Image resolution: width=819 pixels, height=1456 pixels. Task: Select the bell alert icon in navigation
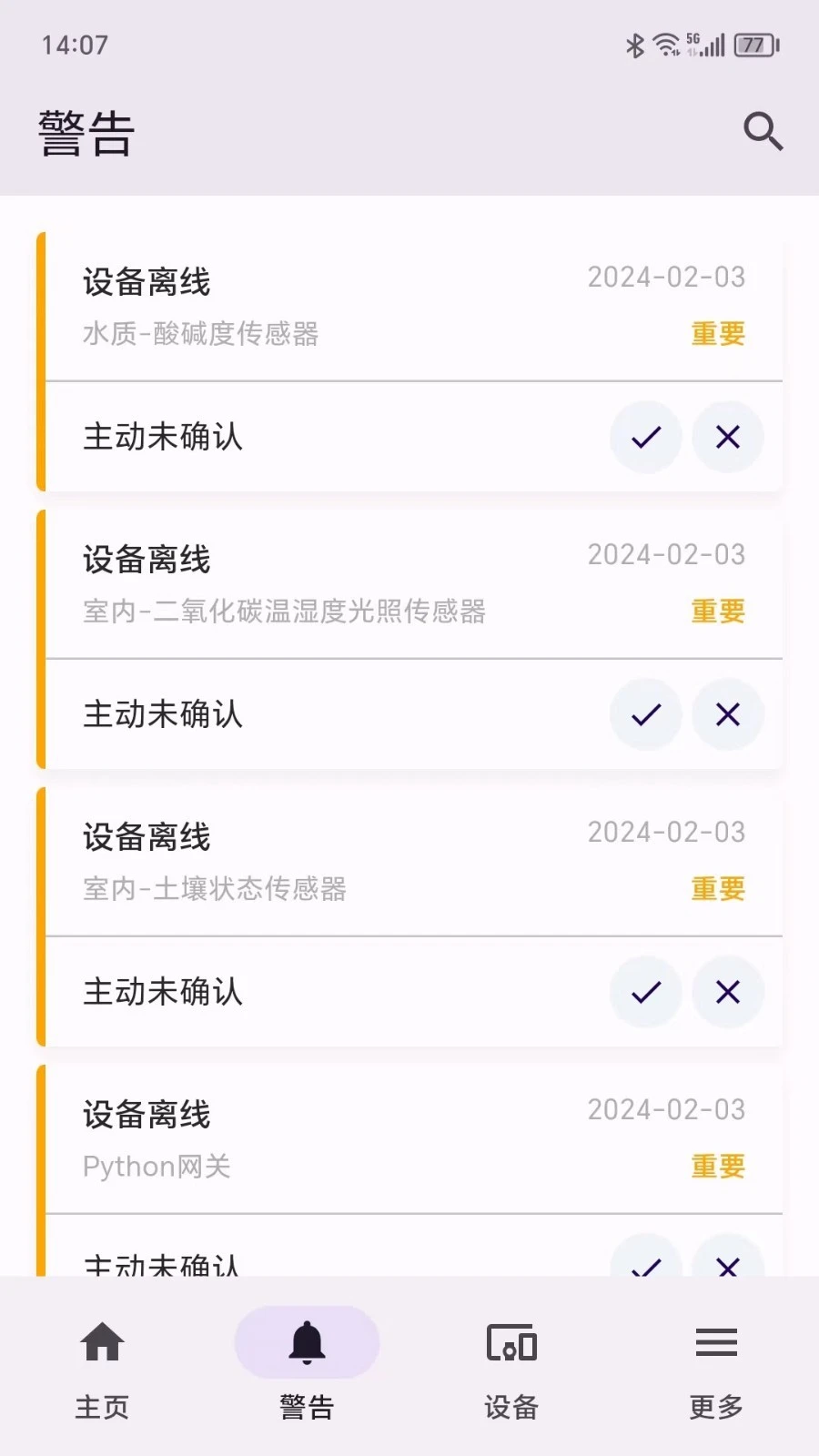coord(307,1341)
